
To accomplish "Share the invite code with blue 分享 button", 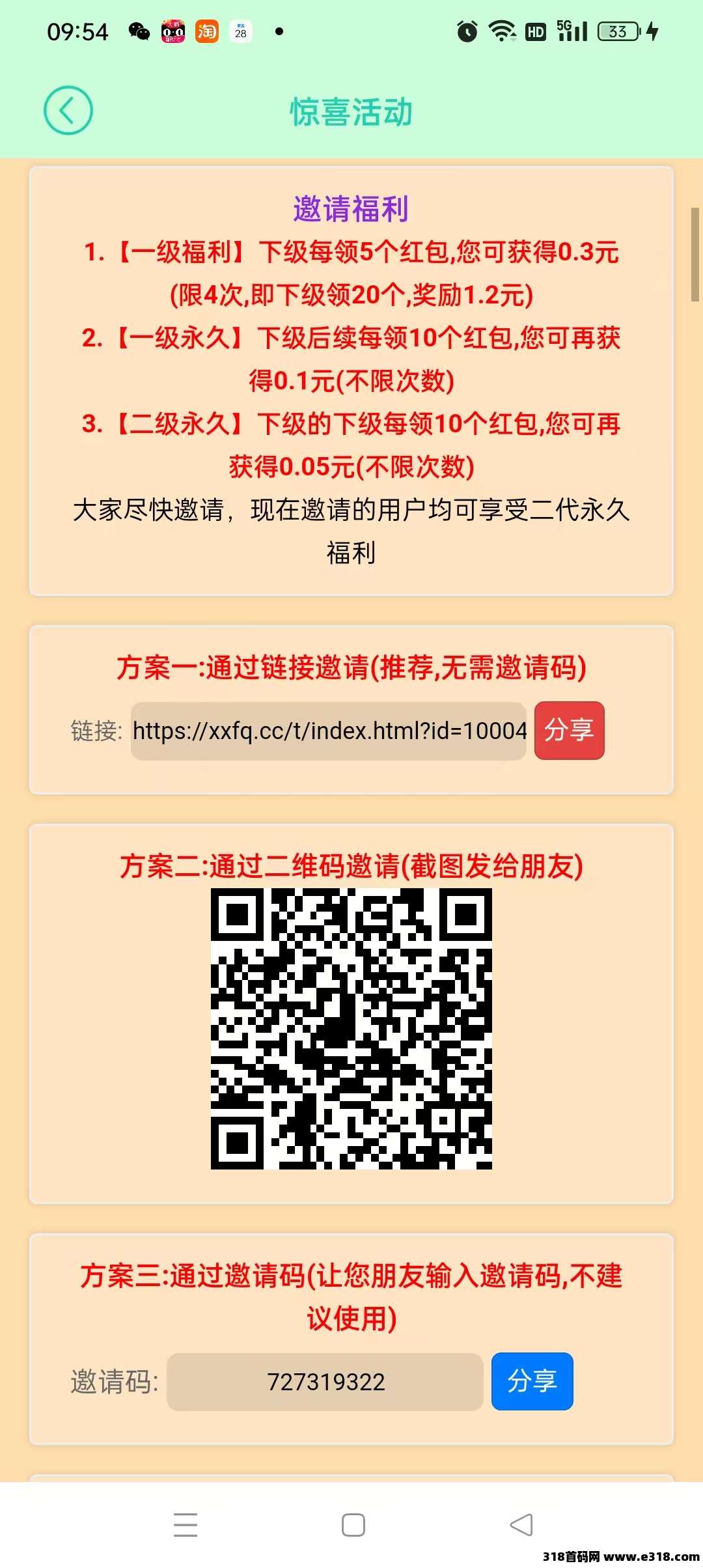I will (532, 1381).
